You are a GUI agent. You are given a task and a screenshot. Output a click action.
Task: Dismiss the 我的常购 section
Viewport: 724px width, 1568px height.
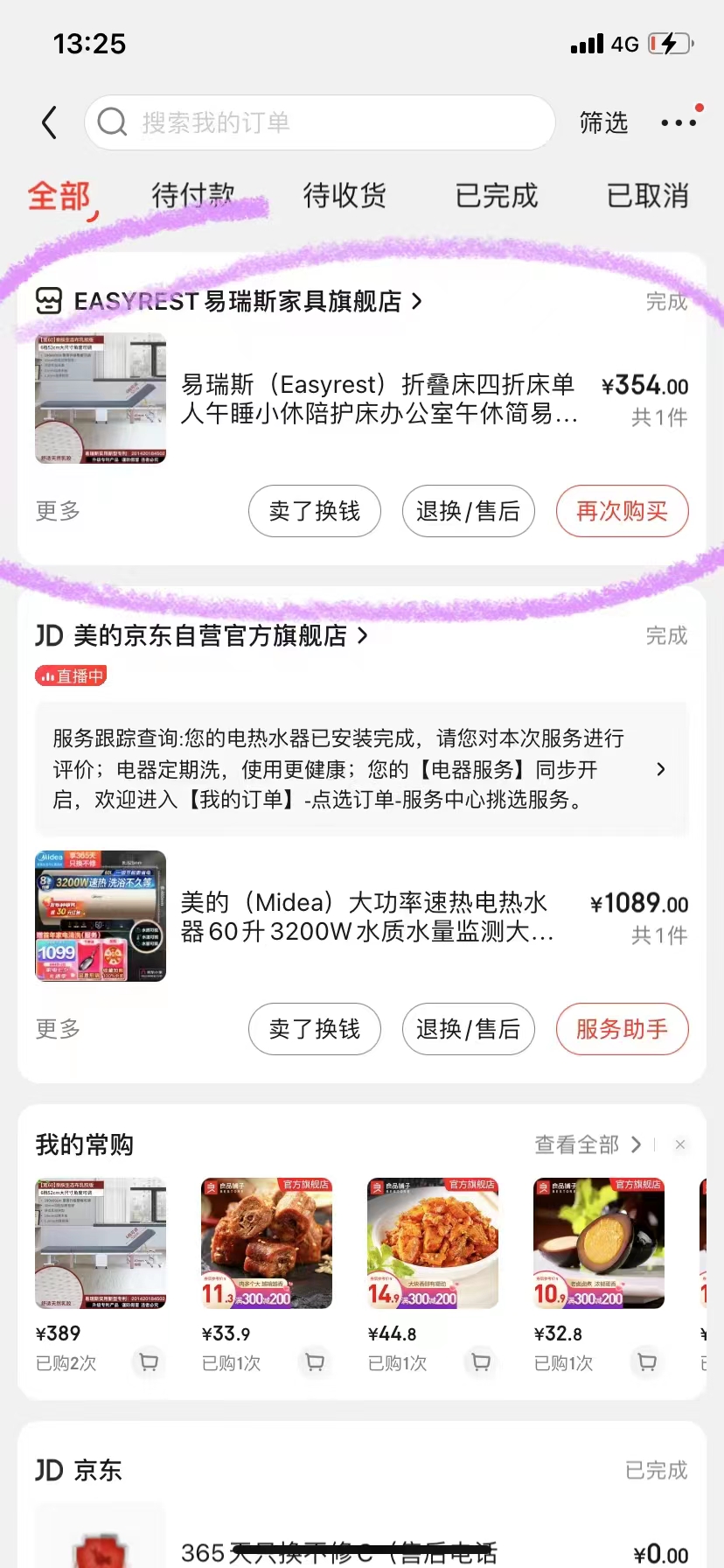coord(680,1144)
